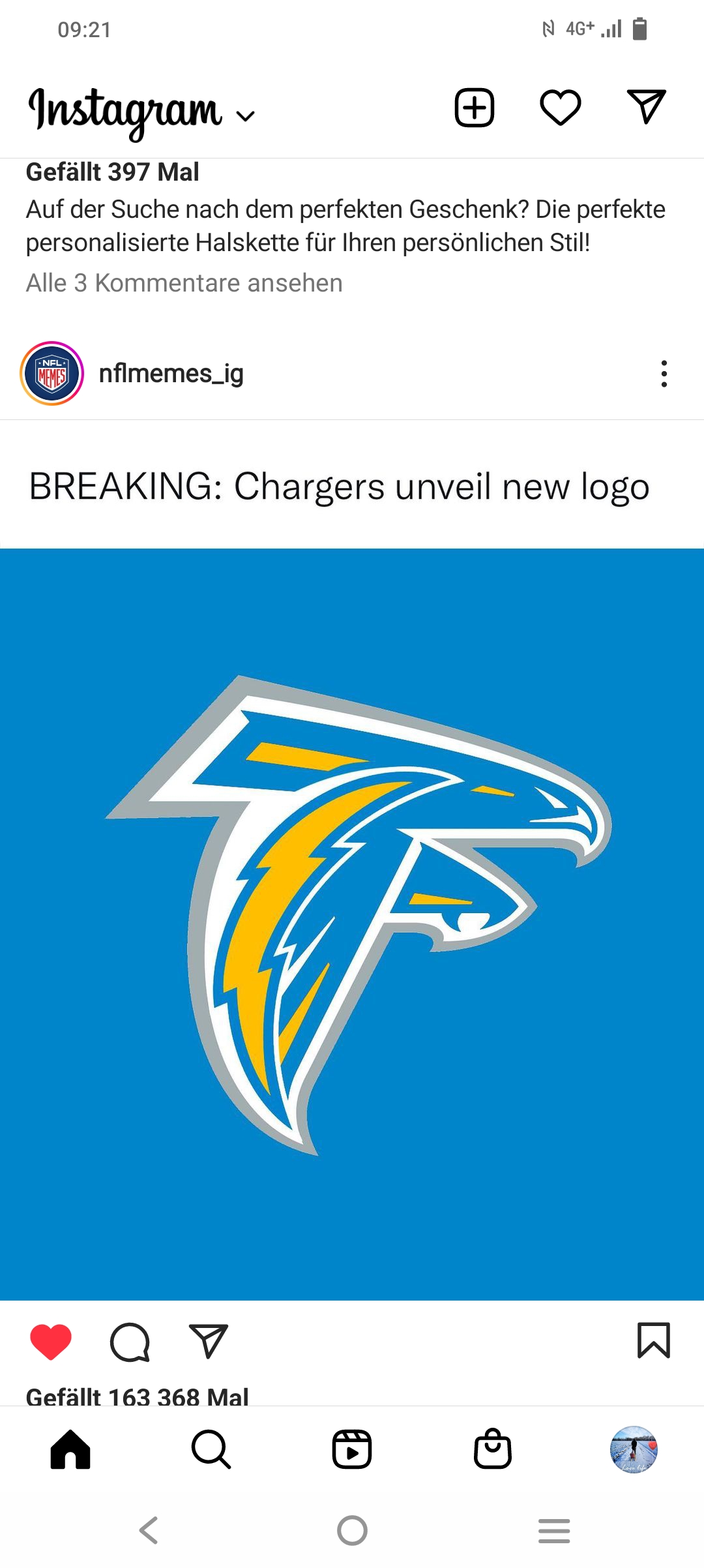Open nflmemes_ig profile picture story
The width and height of the screenshot is (704, 1568).
52,374
